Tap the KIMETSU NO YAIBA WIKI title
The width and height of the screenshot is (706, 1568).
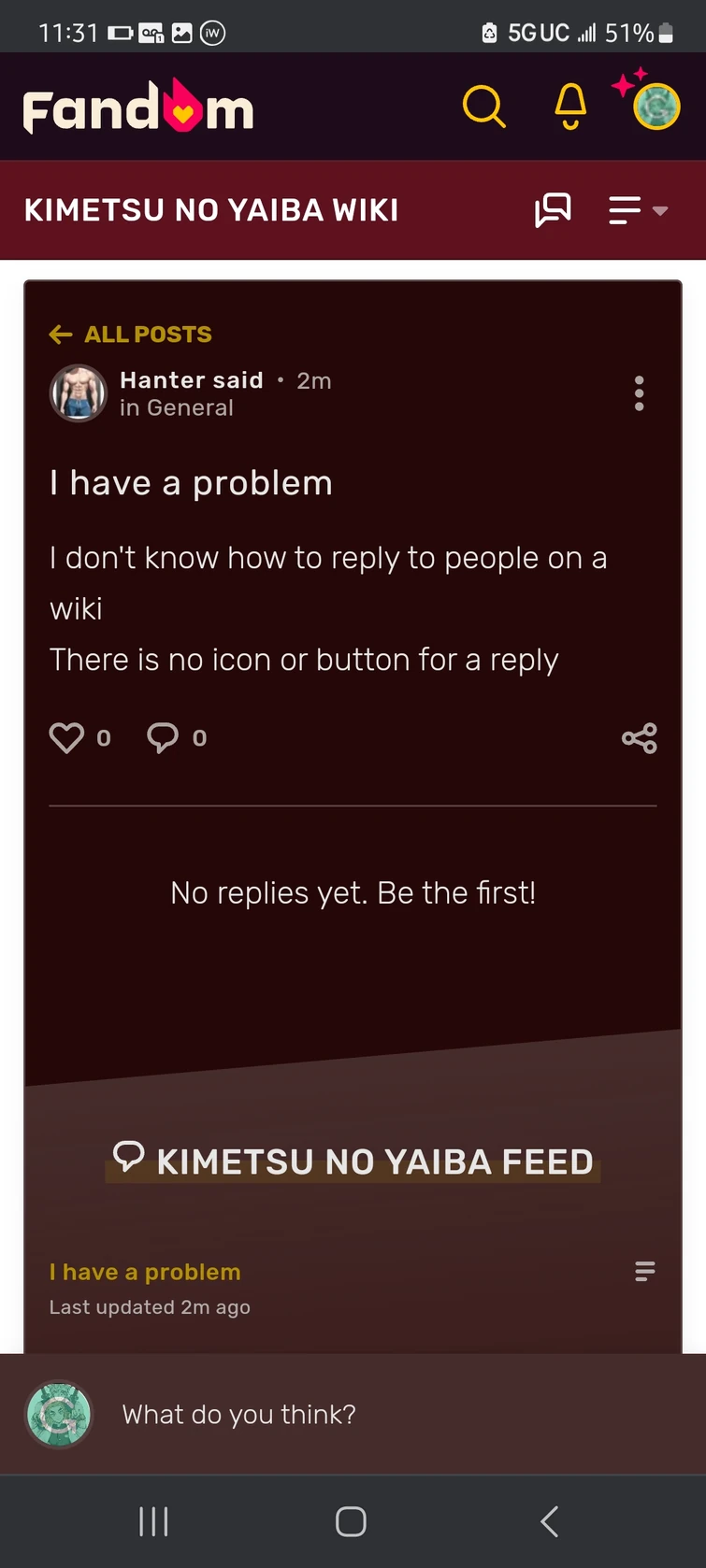pos(212,209)
